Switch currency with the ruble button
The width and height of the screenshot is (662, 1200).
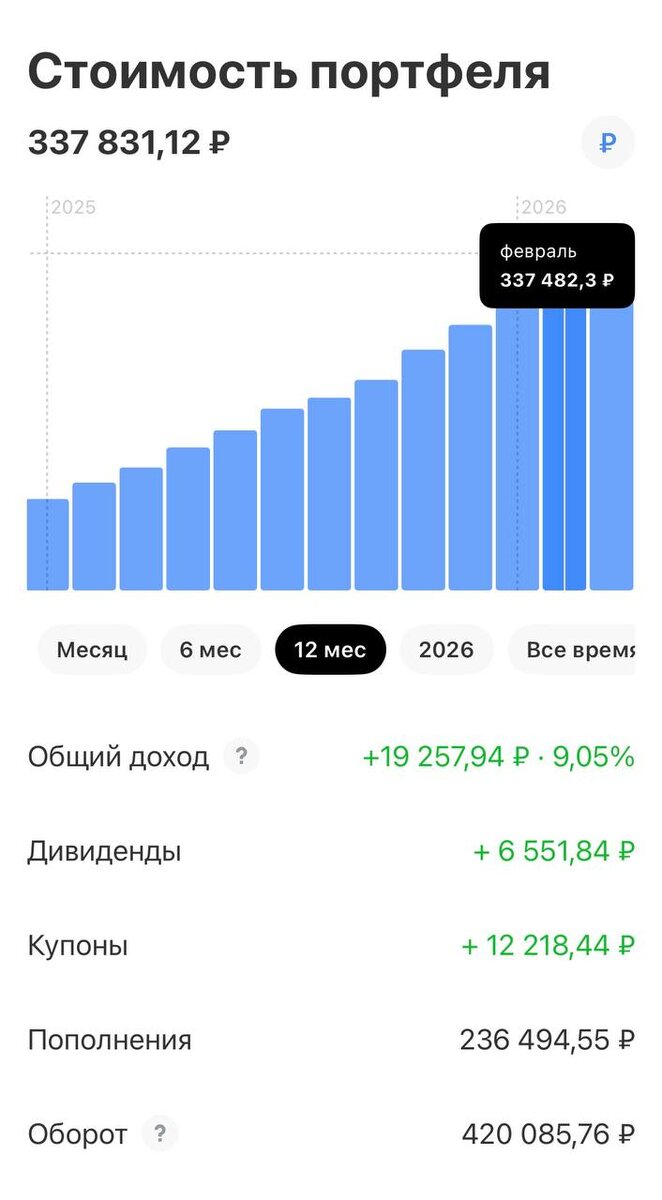(608, 143)
